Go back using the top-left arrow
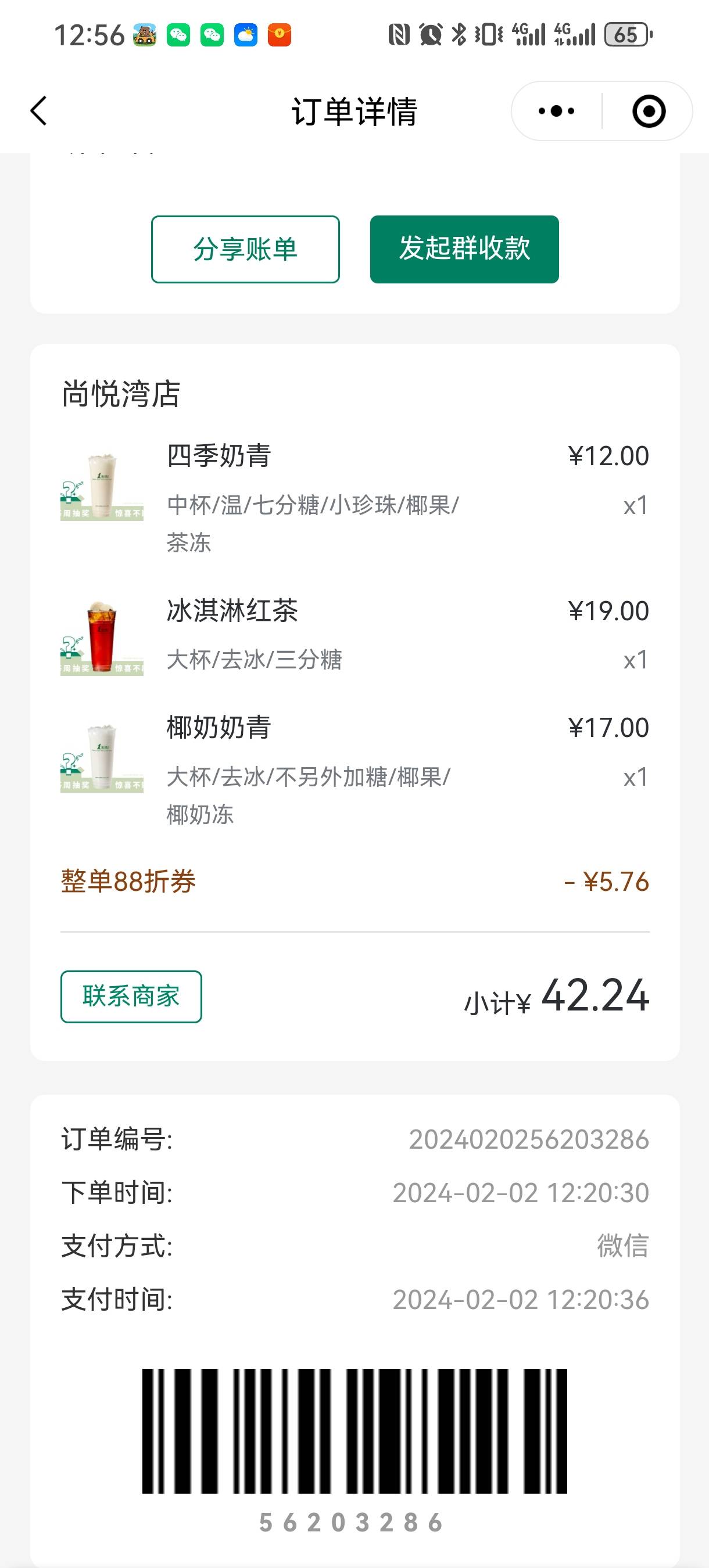 38,111
